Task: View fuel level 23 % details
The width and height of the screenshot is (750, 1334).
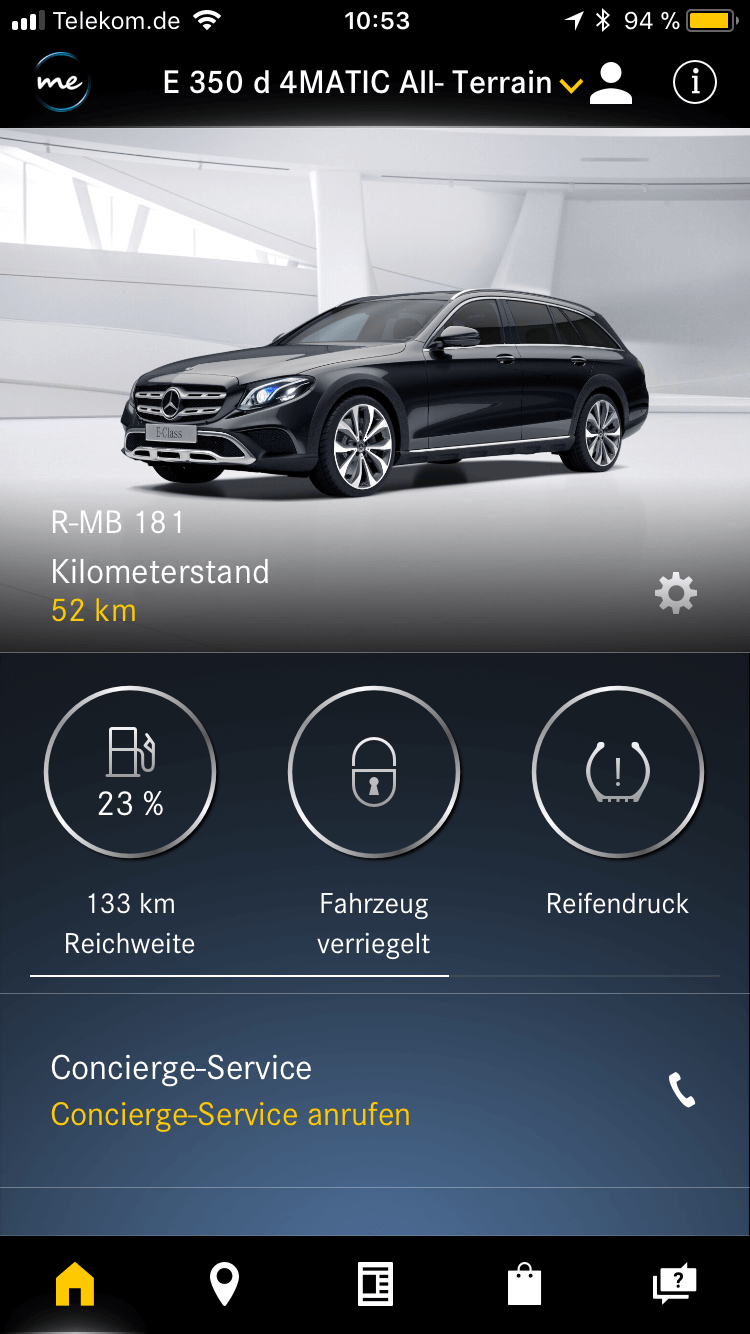Action: (x=130, y=772)
